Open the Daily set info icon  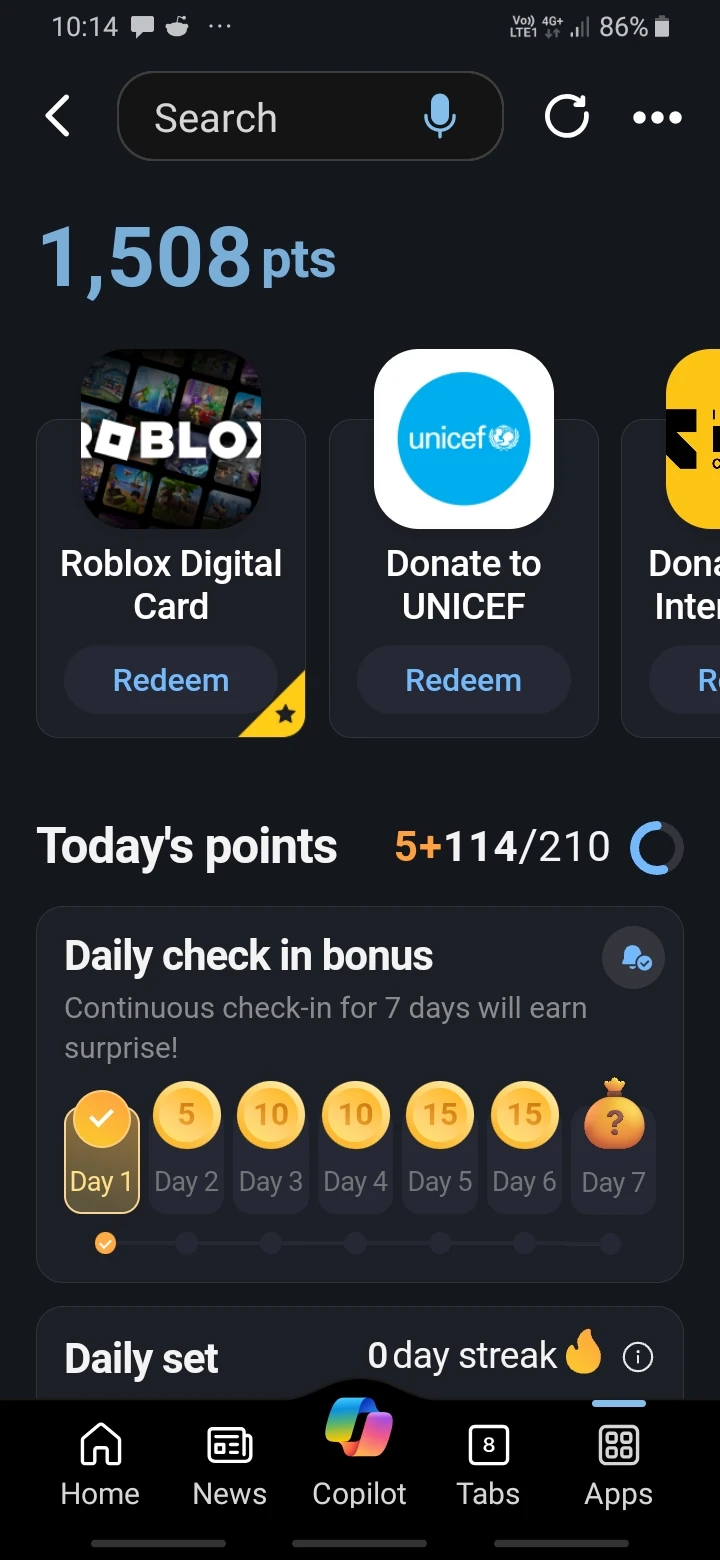click(x=638, y=1357)
